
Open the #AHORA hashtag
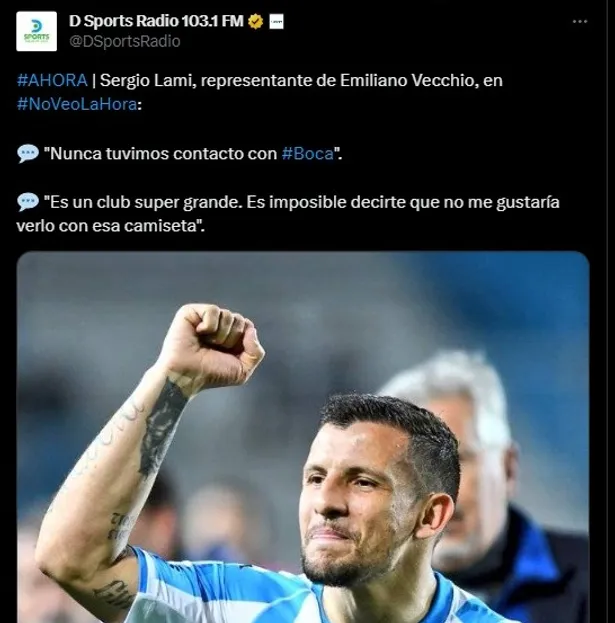52,81
